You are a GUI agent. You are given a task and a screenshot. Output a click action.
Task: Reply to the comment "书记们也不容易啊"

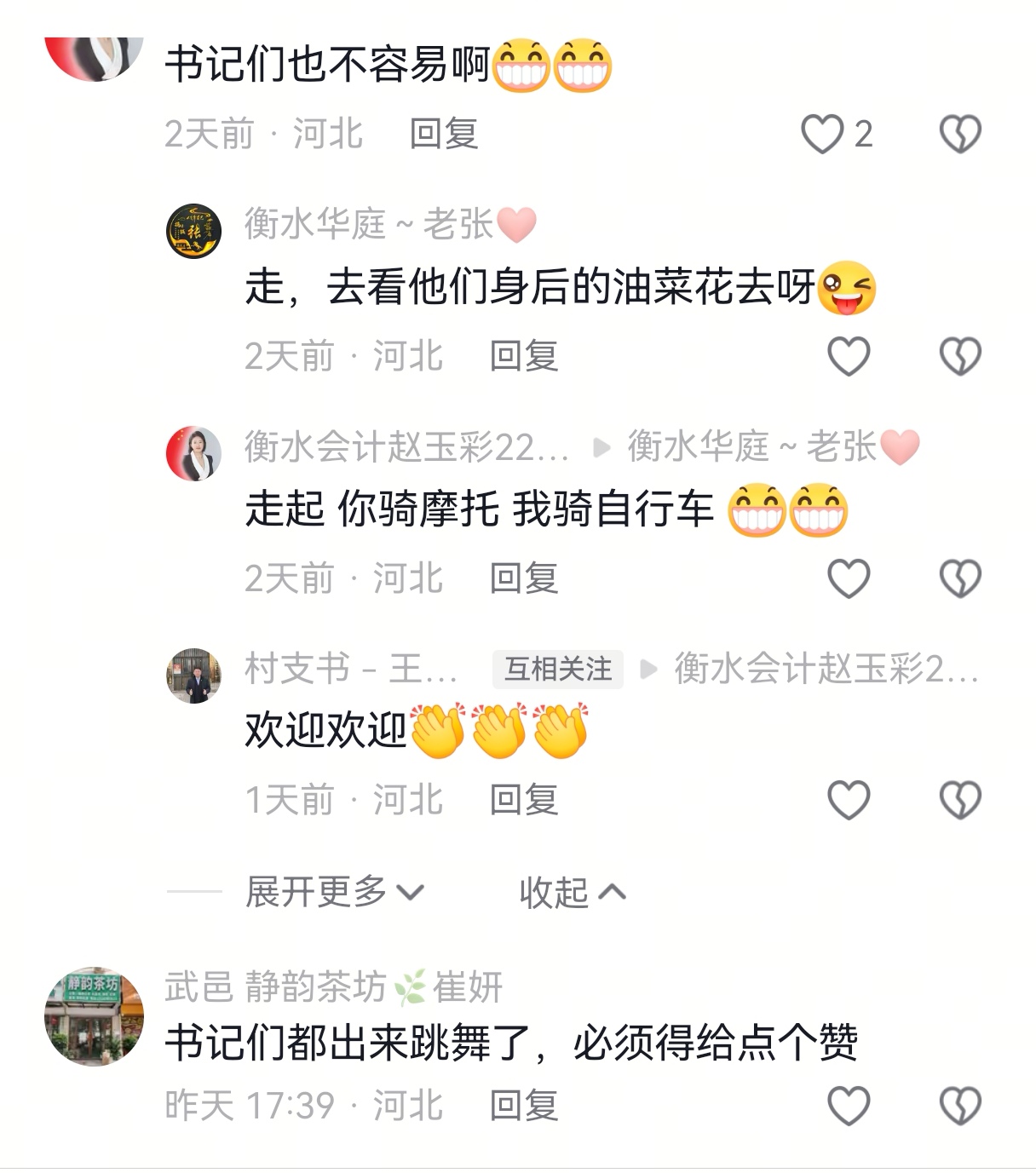443,134
